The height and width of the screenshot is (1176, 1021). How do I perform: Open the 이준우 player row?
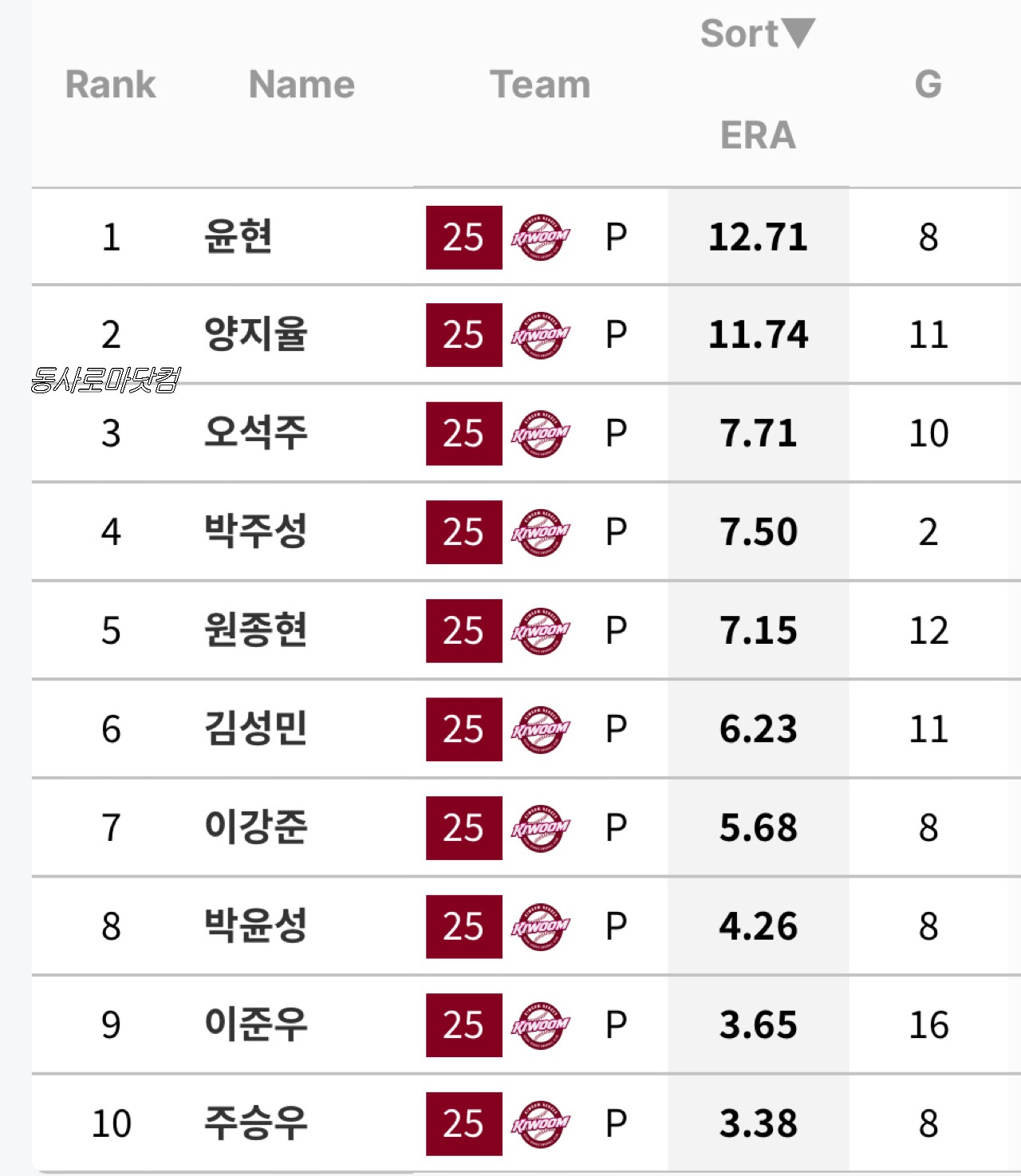pos(255,1024)
